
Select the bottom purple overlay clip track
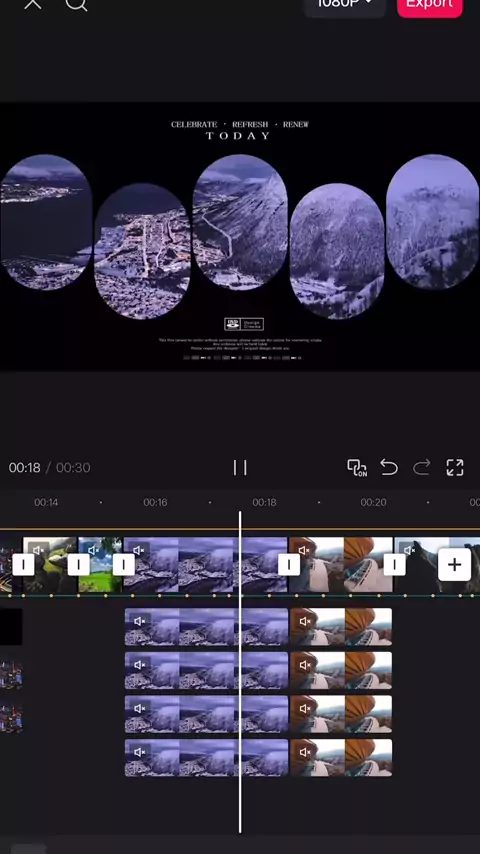[206, 758]
